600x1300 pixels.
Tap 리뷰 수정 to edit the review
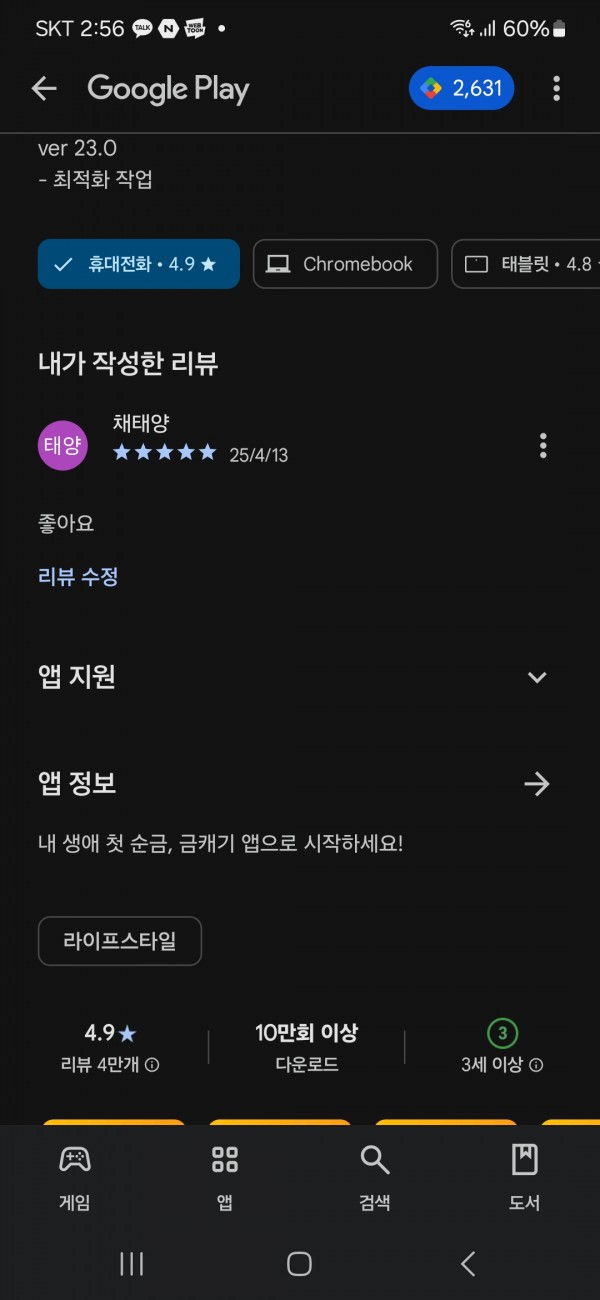pyautogui.click(x=78, y=577)
